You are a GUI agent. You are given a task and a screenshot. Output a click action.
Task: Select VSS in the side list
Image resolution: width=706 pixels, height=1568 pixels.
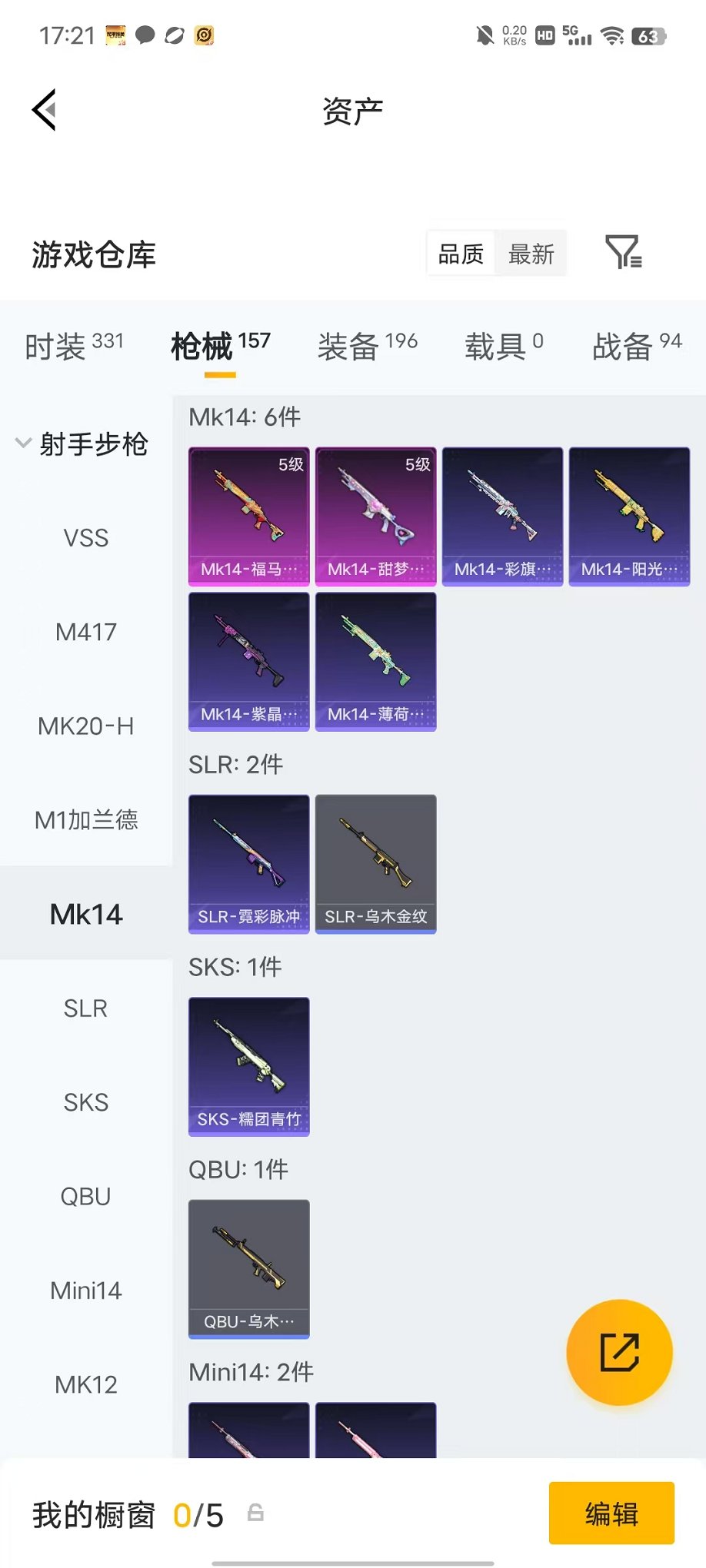[x=86, y=538]
